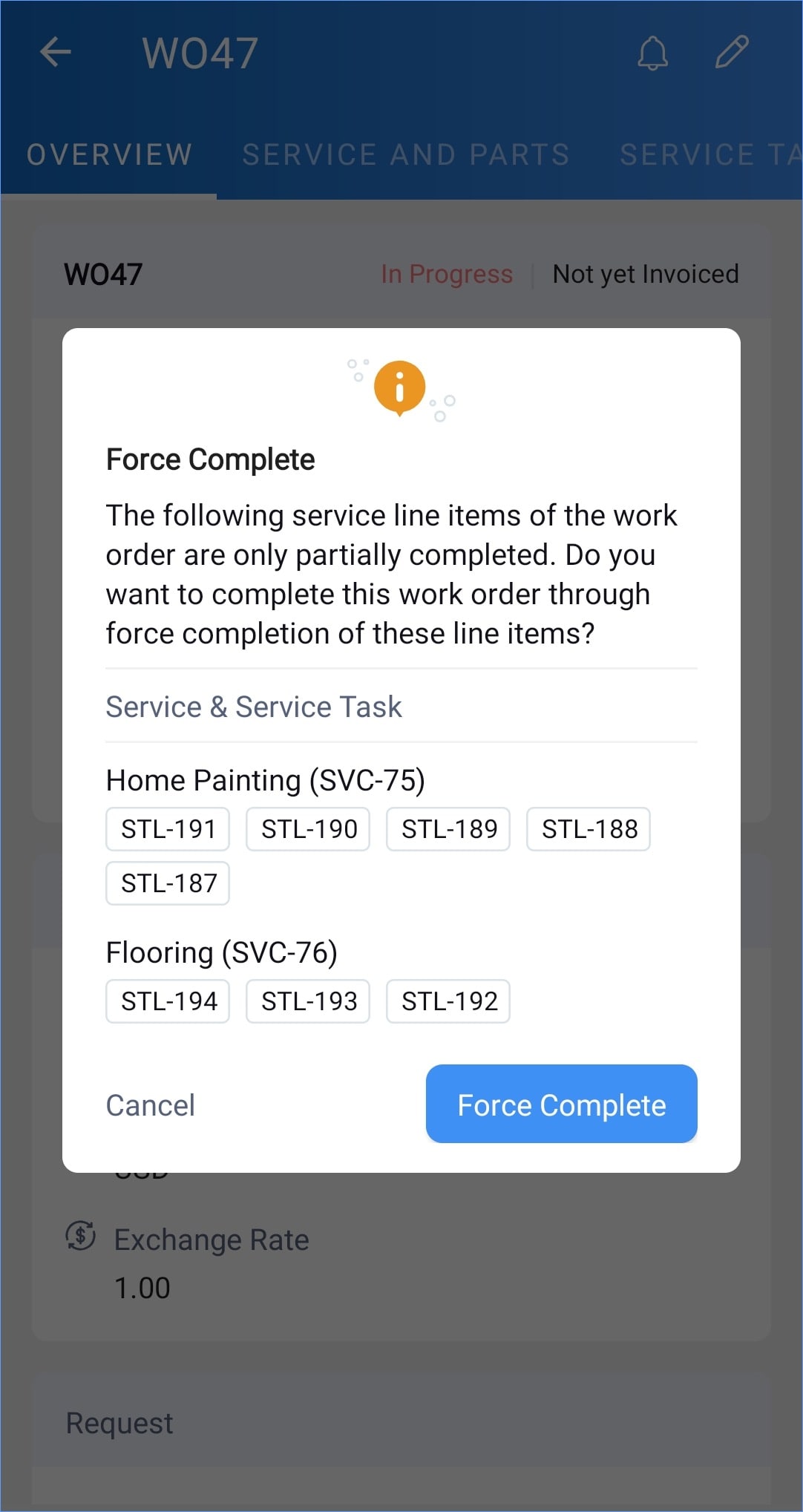Viewport: 803px width, 1512px height.
Task: Confirm with the blue Force Complete button
Action: (561, 1104)
